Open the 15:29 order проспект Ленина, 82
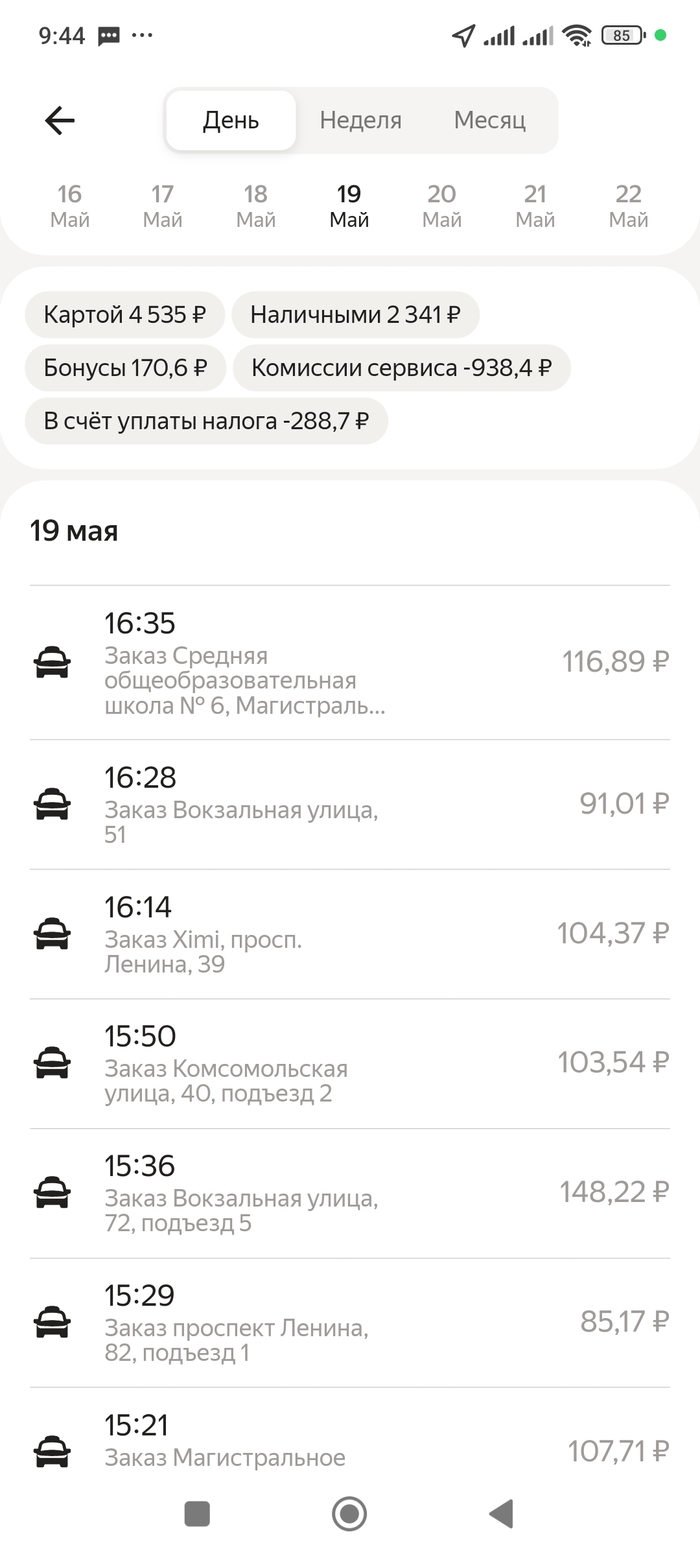 coord(350,1323)
